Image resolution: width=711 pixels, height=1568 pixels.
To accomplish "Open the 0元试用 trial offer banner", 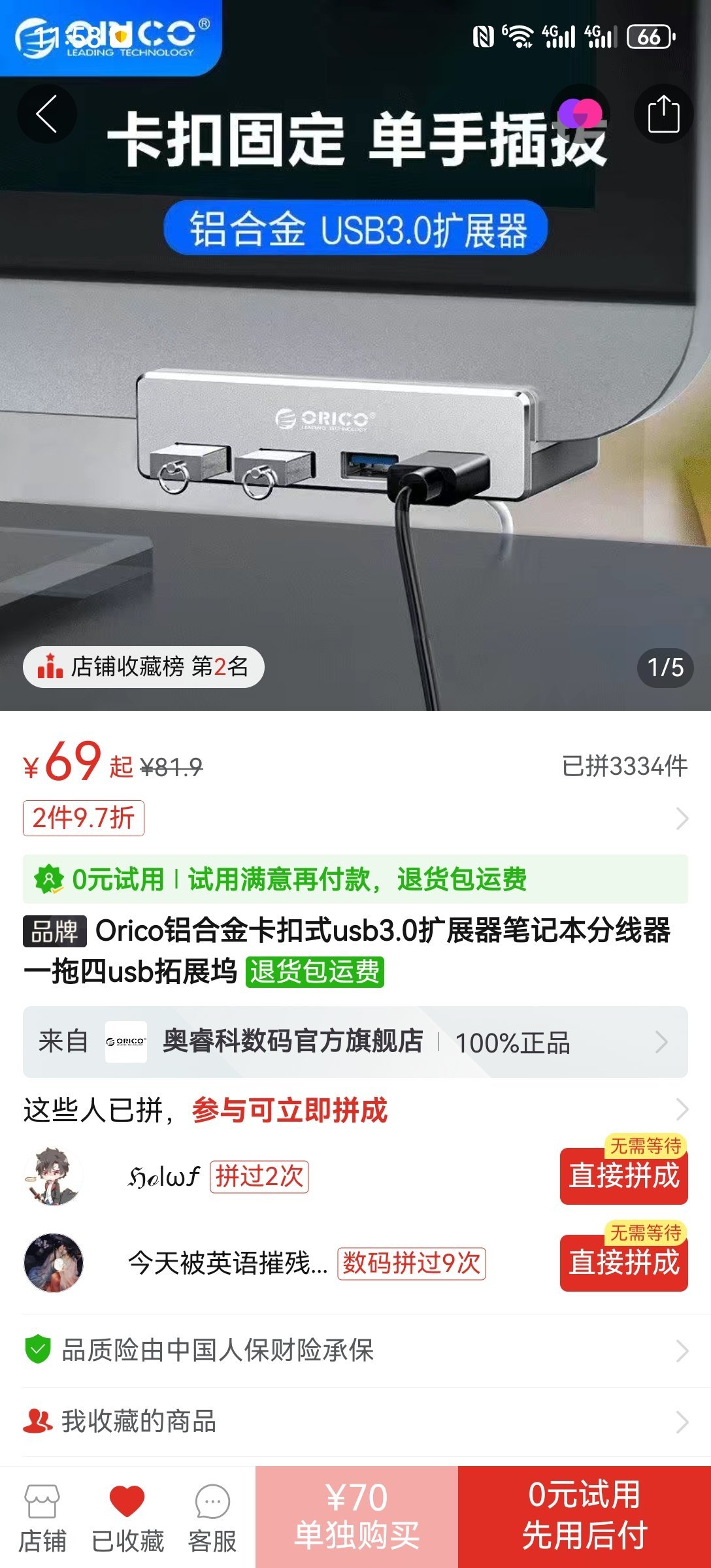I will point(355,879).
